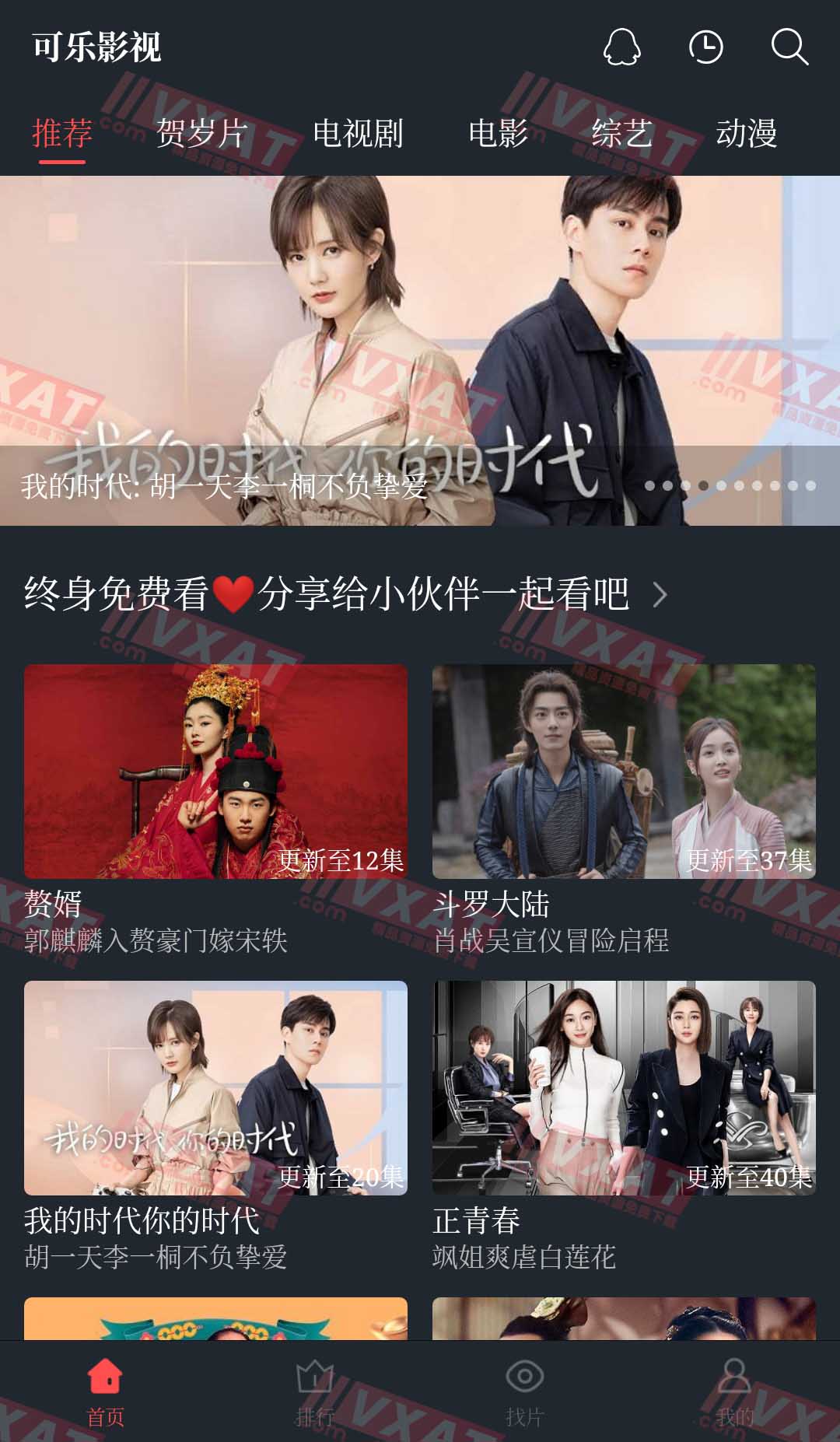Open the 赘婿 drama poster

[215, 770]
